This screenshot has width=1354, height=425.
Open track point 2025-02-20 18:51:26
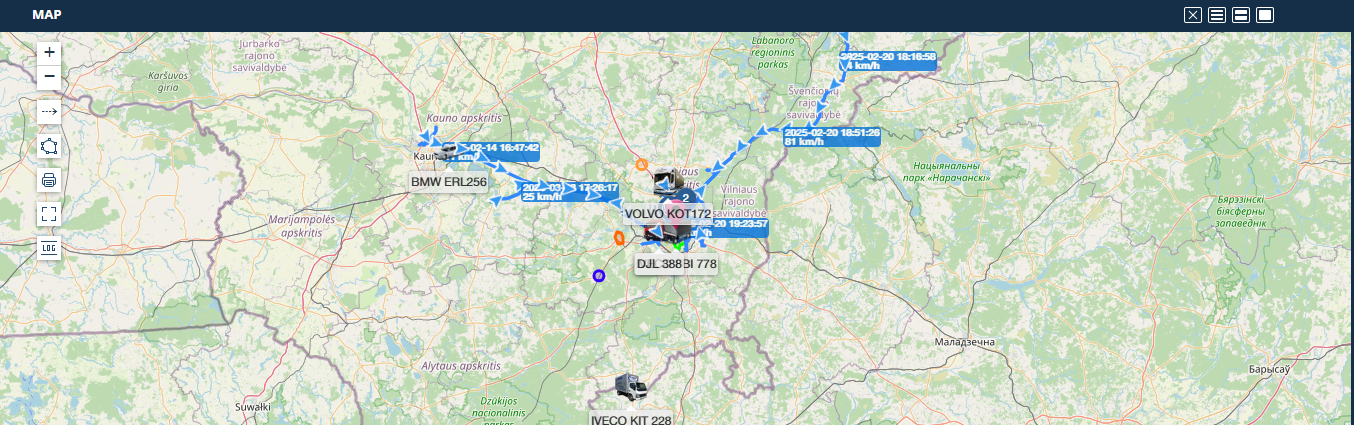pyautogui.click(x=832, y=136)
